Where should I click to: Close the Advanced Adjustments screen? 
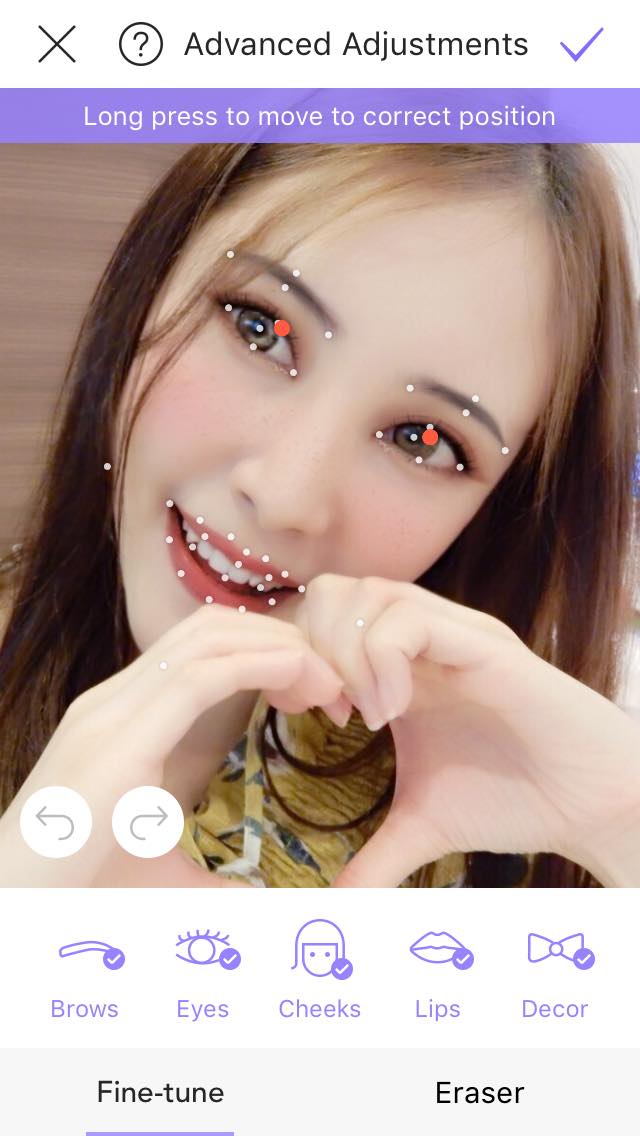[57, 44]
